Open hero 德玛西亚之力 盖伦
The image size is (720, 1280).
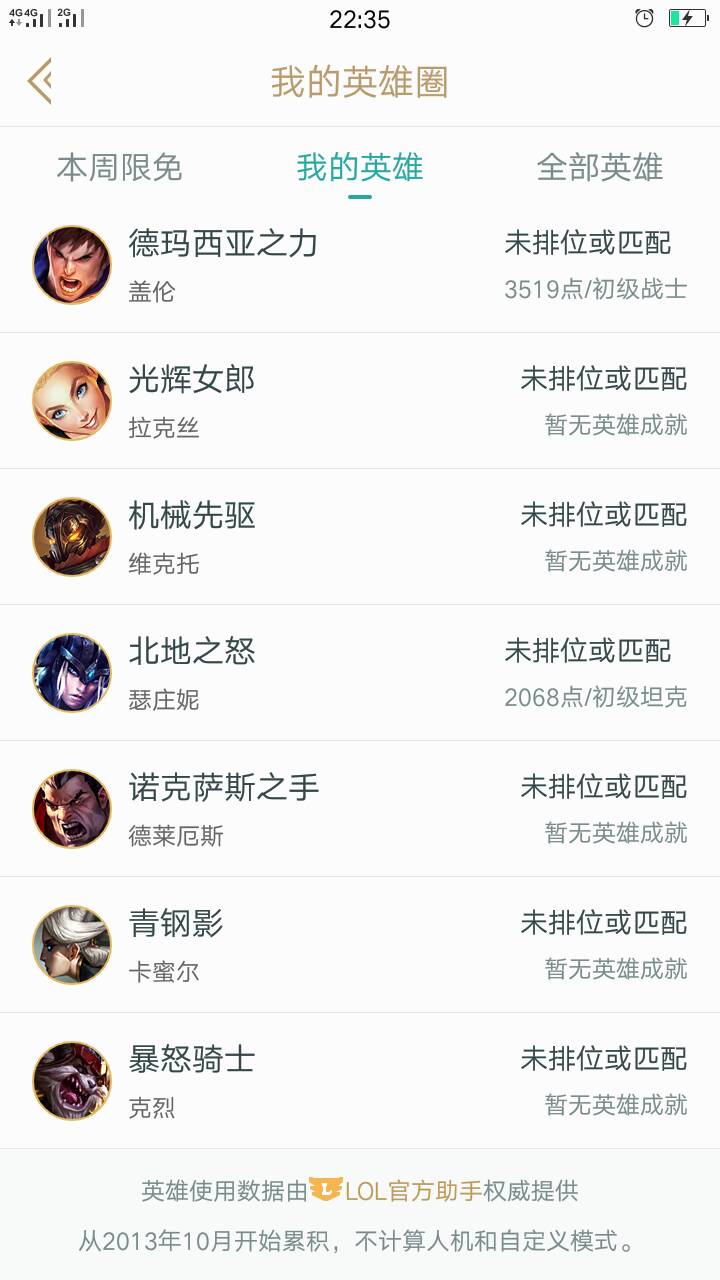pos(360,265)
